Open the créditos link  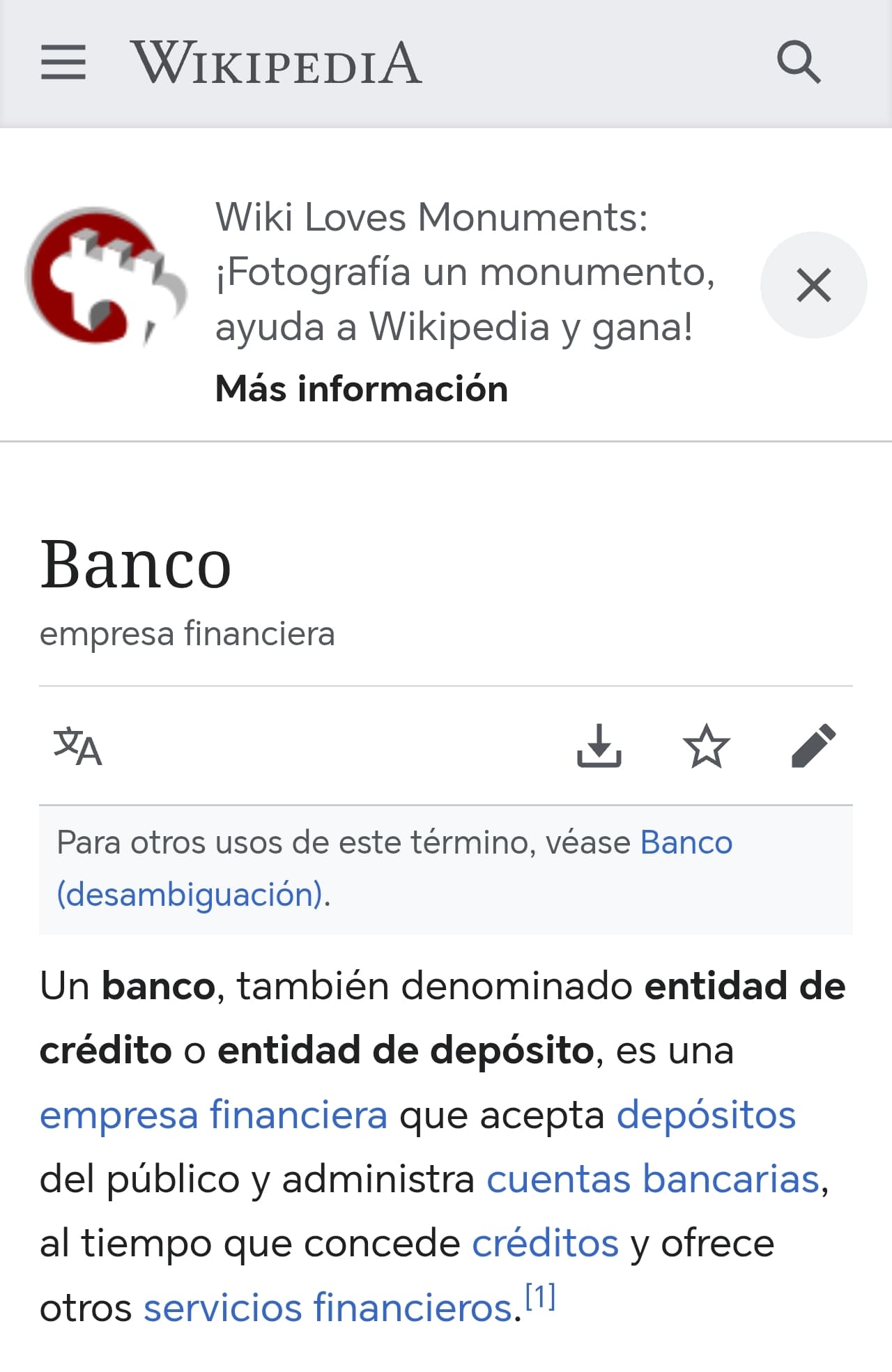(545, 1243)
